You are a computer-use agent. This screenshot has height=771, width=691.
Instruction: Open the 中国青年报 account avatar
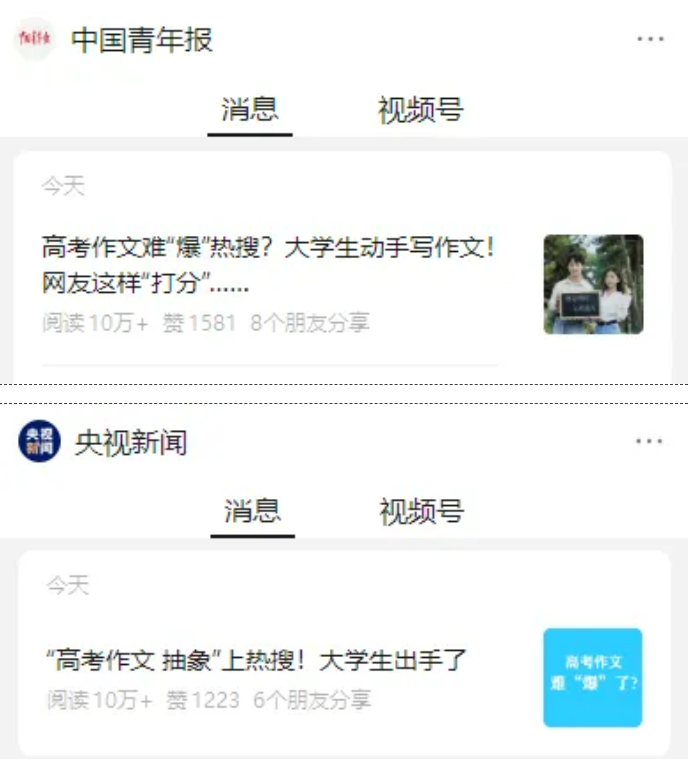(35, 39)
